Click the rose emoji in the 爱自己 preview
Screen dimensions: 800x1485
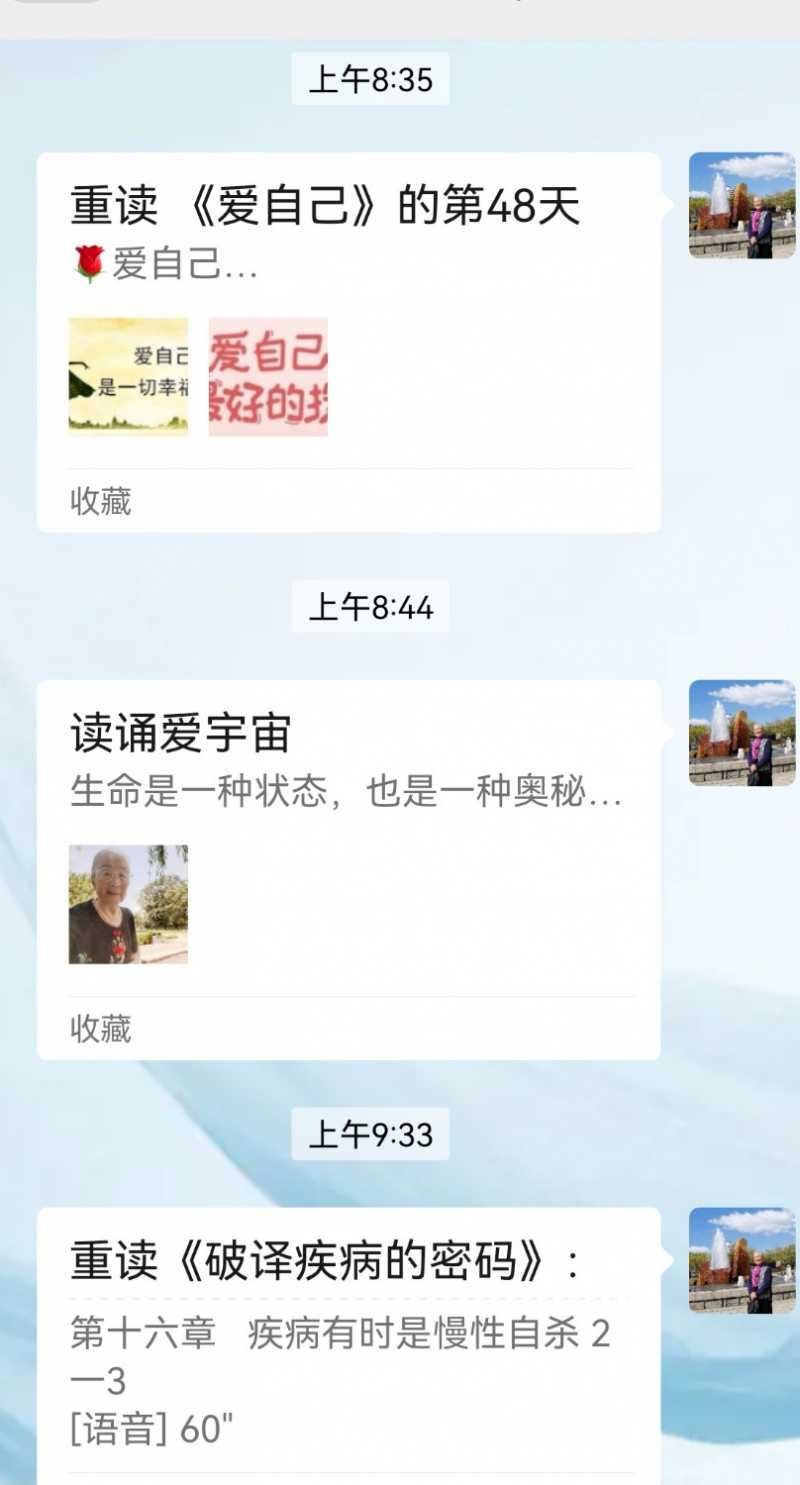(90, 262)
